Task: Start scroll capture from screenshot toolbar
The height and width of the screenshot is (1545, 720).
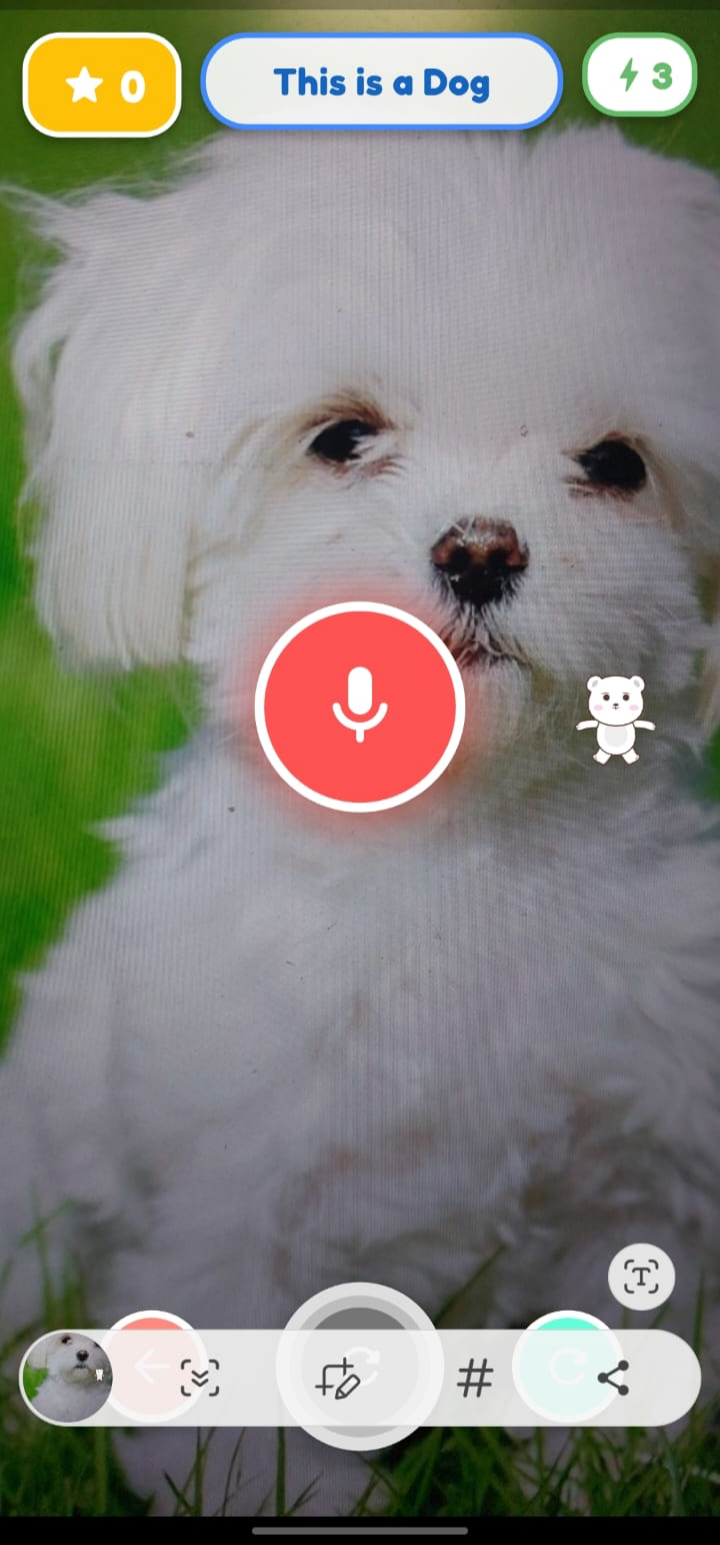Action: coord(200,1378)
